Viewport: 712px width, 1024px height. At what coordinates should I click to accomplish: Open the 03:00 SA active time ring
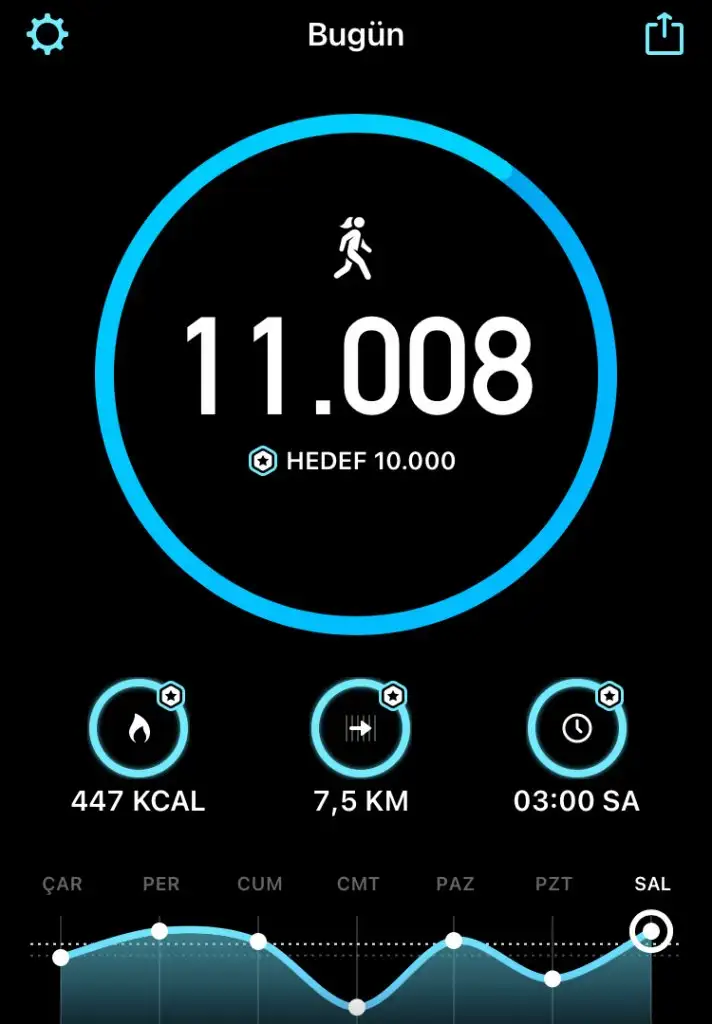(x=576, y=729)
